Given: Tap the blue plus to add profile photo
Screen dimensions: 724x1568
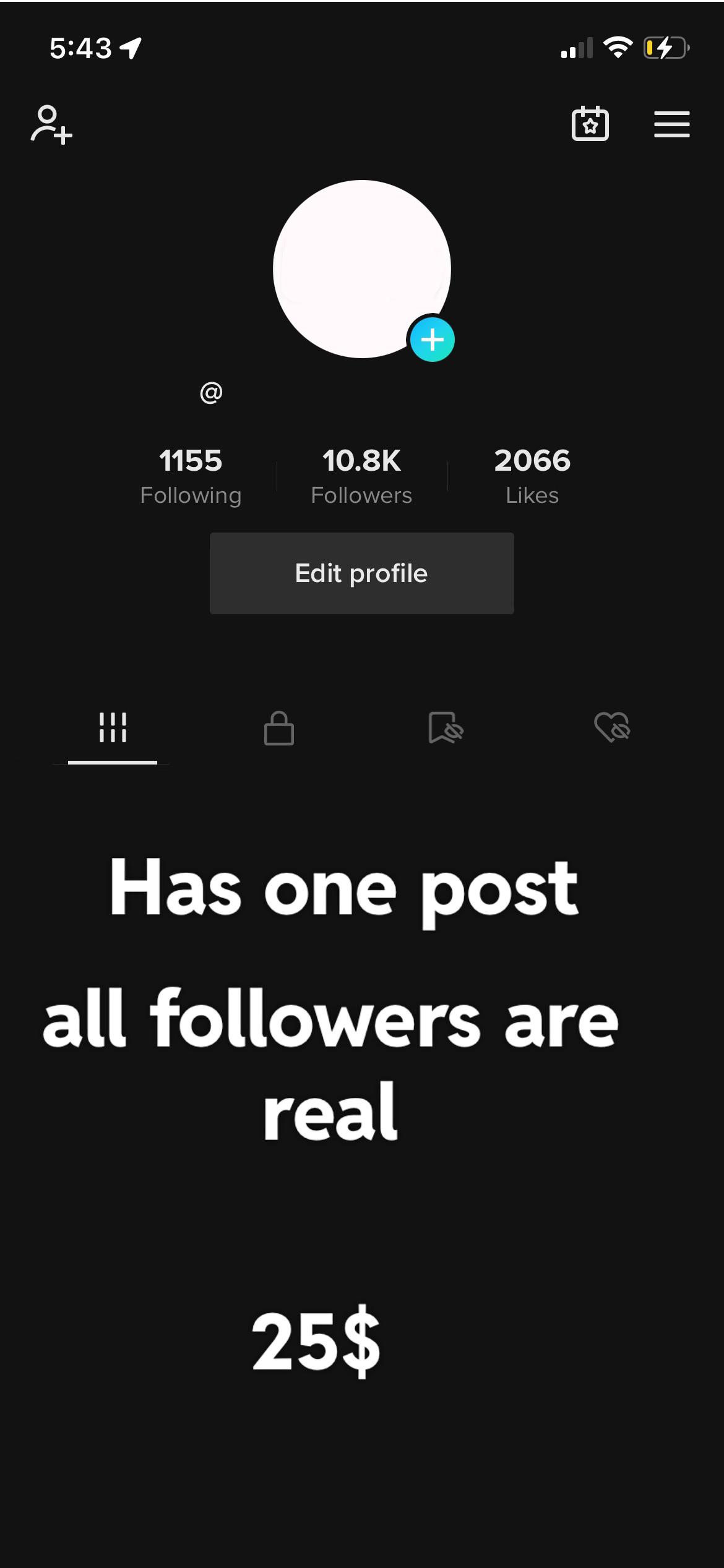Looking at the screenshot, I should click(x=432, y=339).
